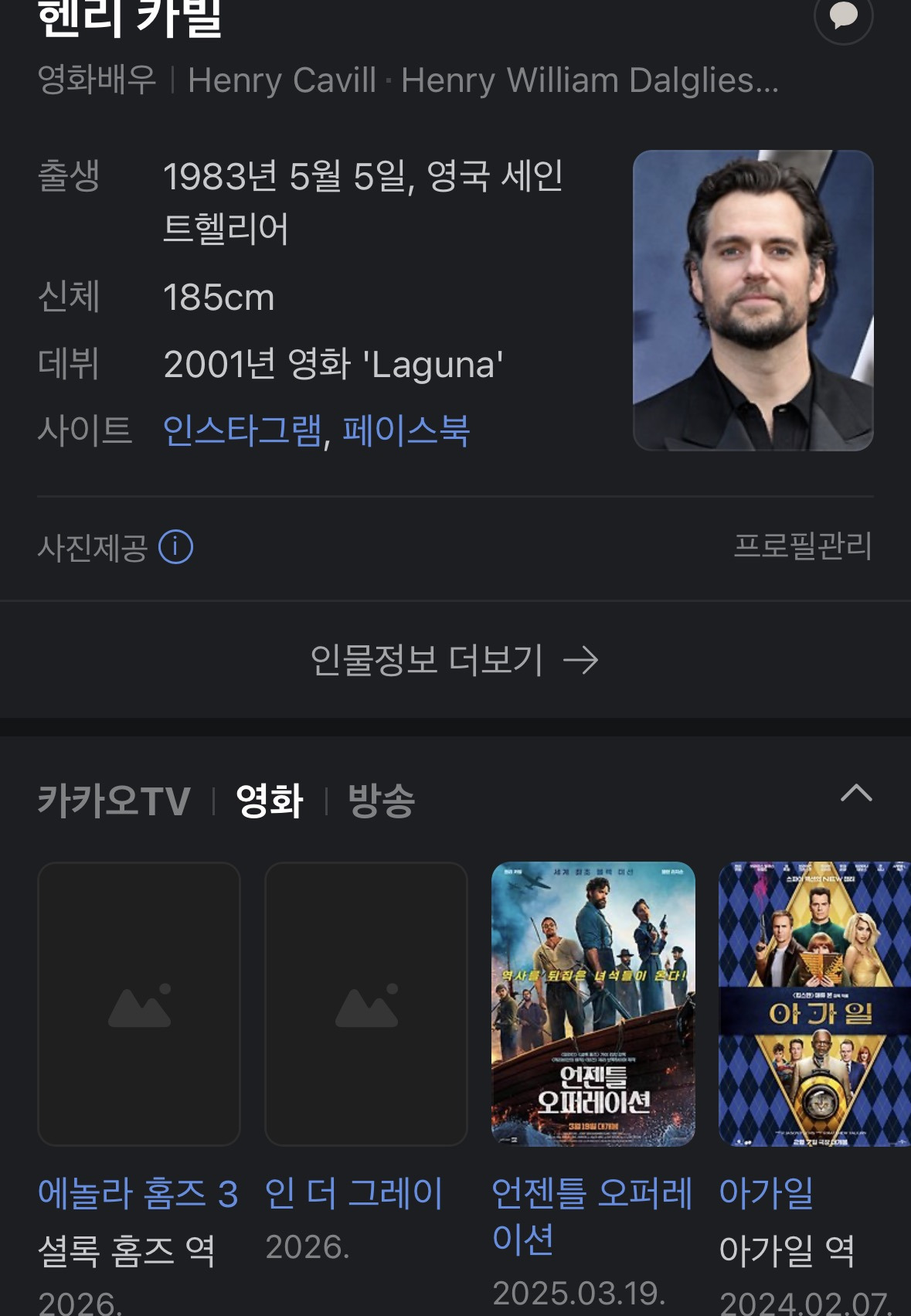This screenshot has height=1316, width=911.
Task: Open the 에놀라 홈즈 3 poster tile
Action: pyautogui.click(x=139, y=1003)
